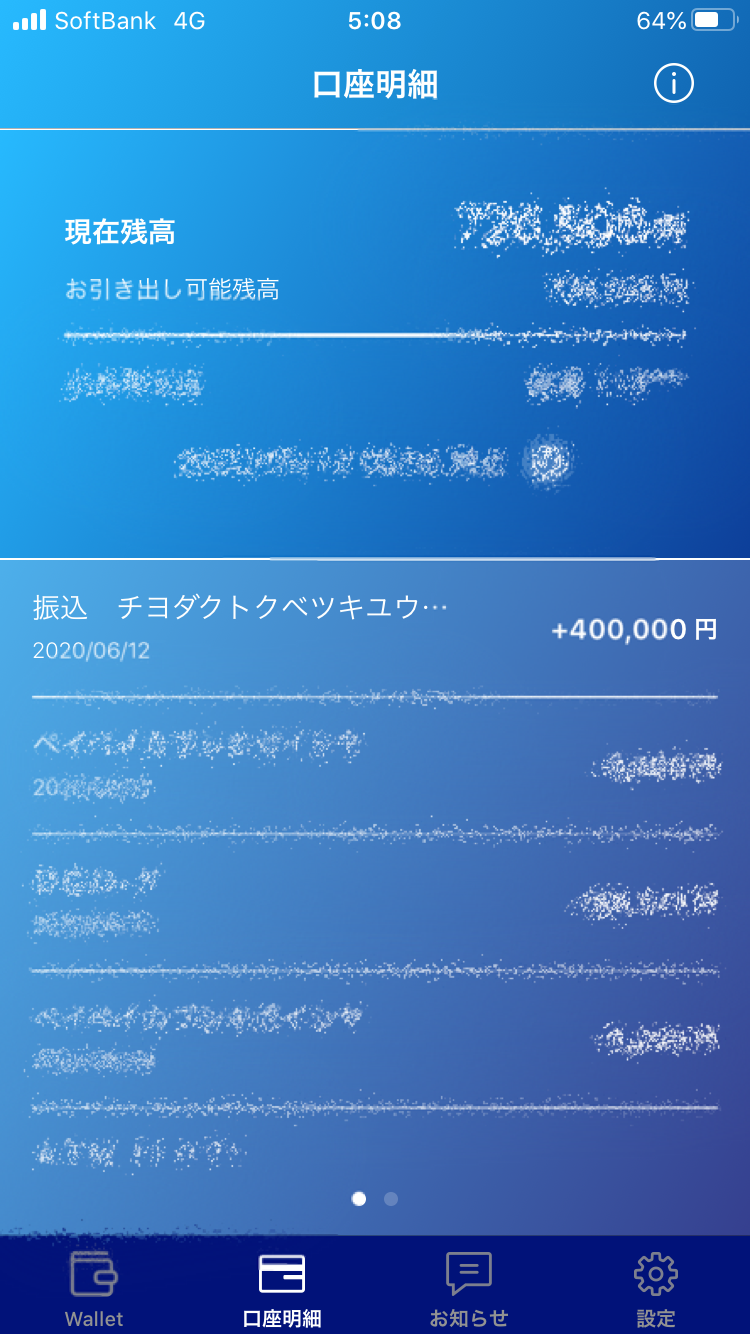Image resolution: width=750 pixels, height=1334 pixels.
Task: Switch to the Wallet tab
Action: coord(94,1288)
